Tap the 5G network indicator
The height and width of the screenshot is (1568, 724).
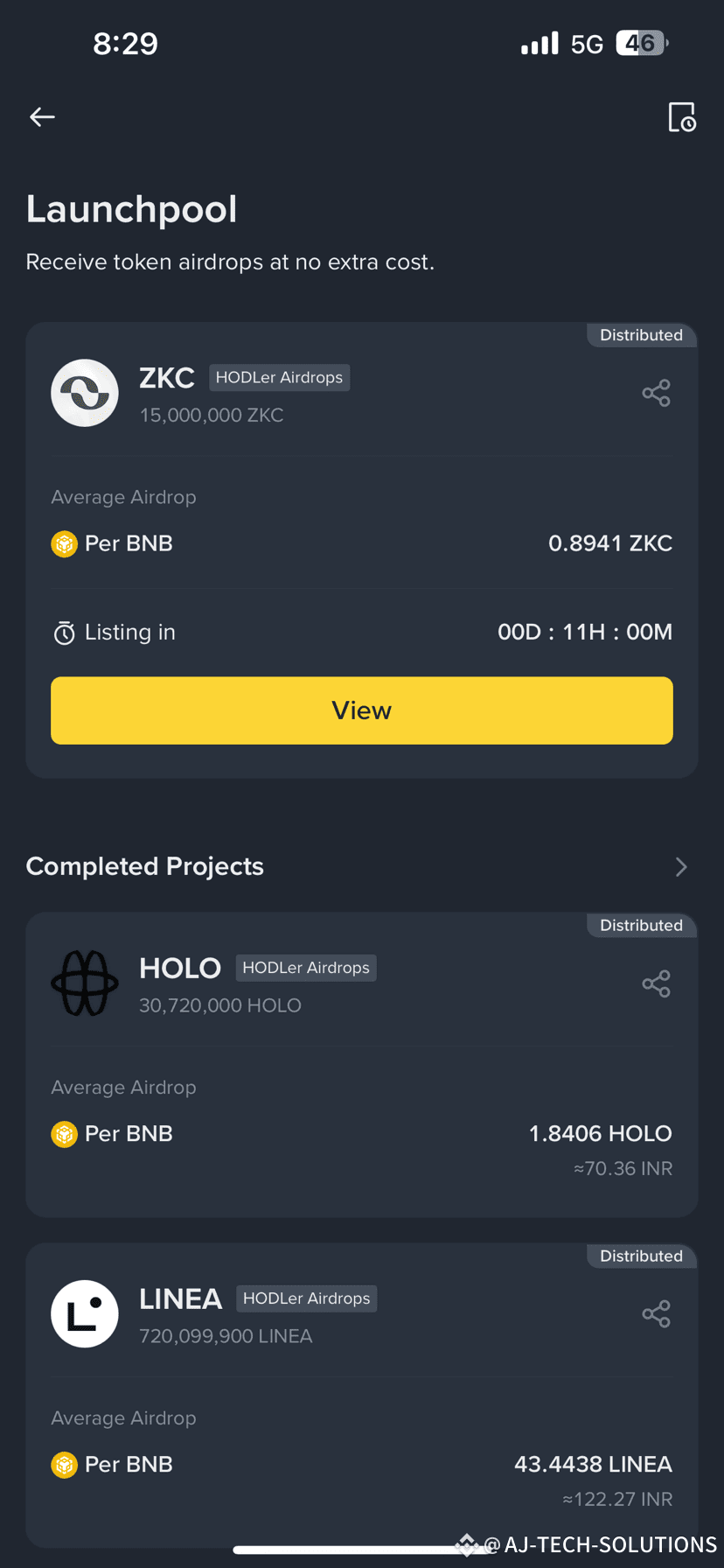pos(588,43)
